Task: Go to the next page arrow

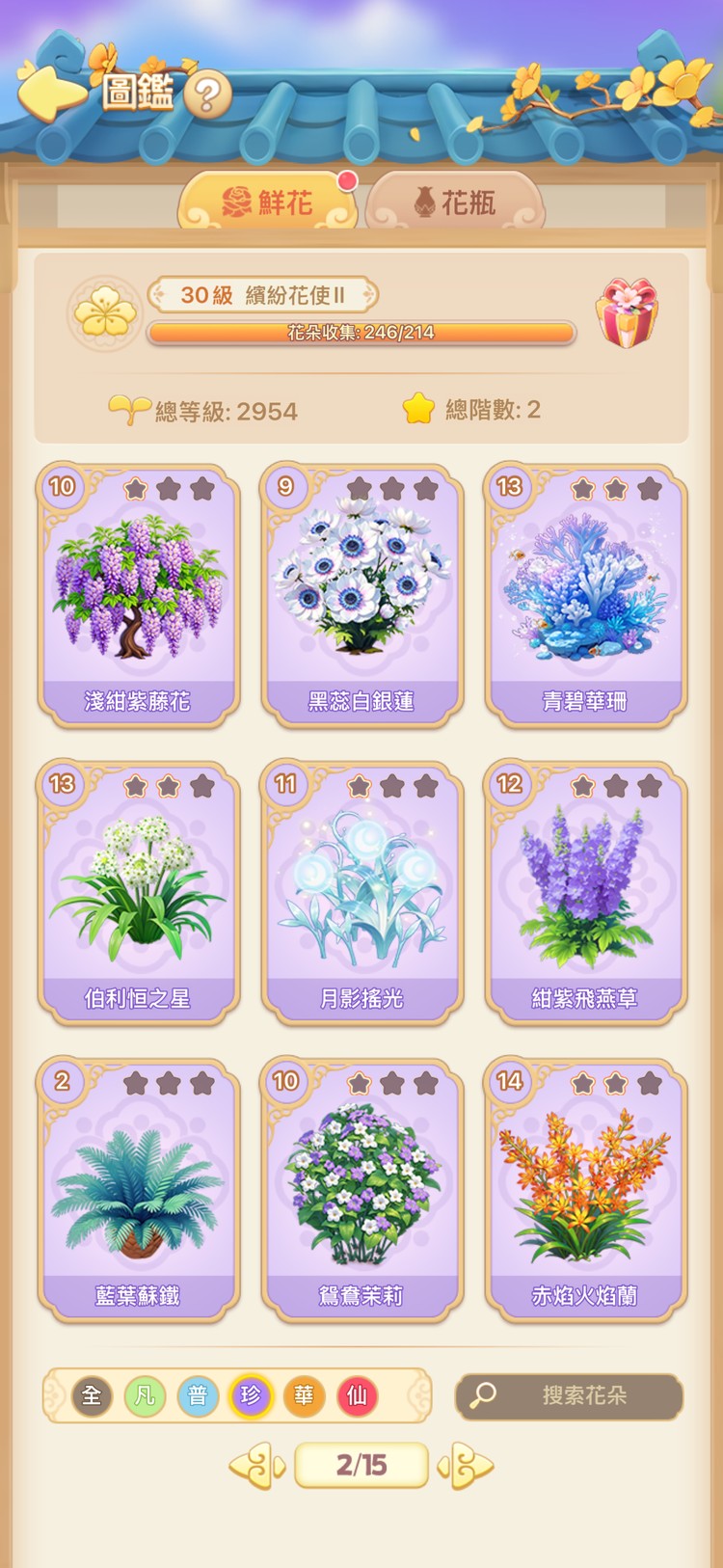Action: point(466,1466)
